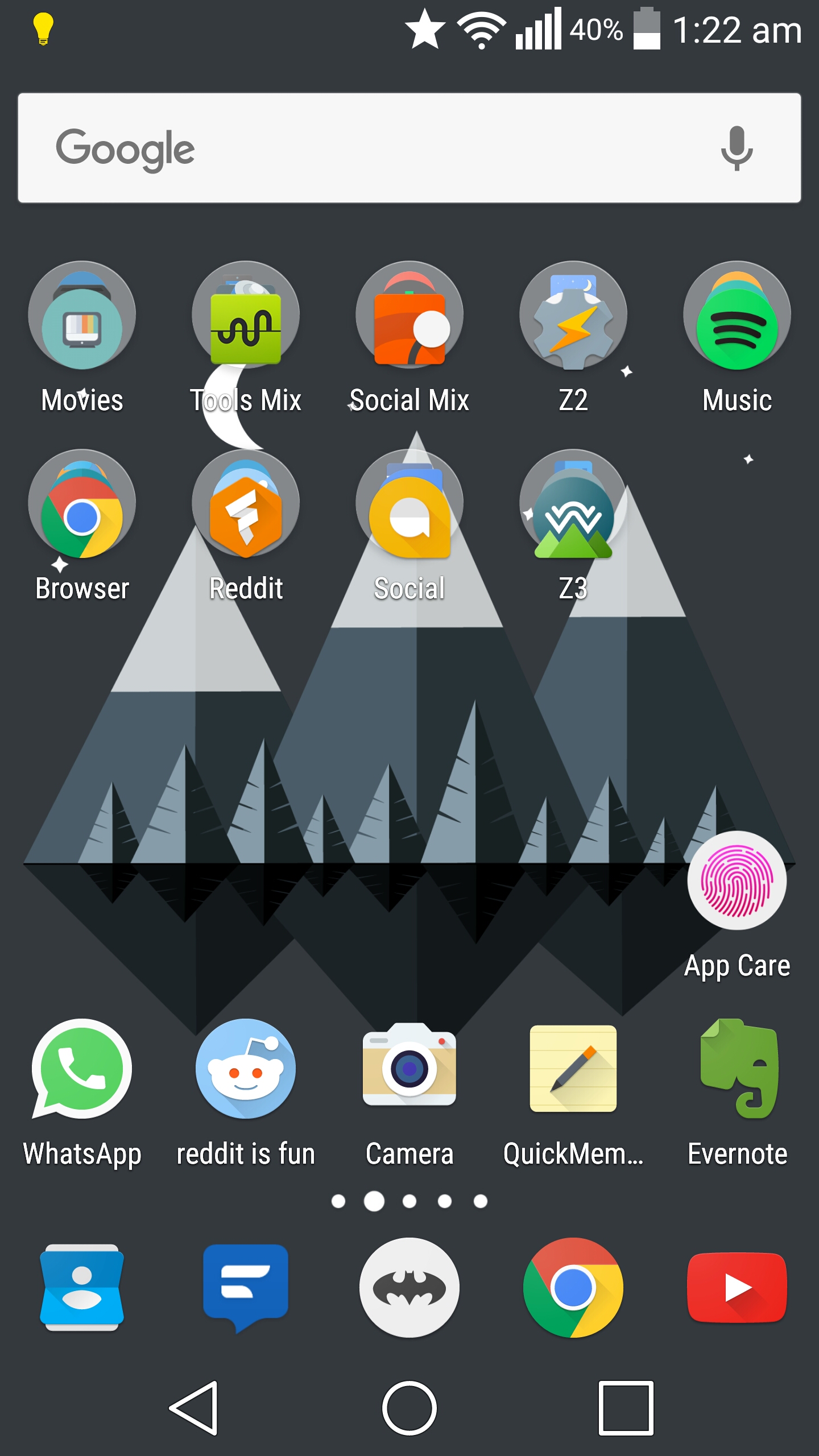Open Evernote
Viewport: 819px width, 1456px height.
[736, 1069]
